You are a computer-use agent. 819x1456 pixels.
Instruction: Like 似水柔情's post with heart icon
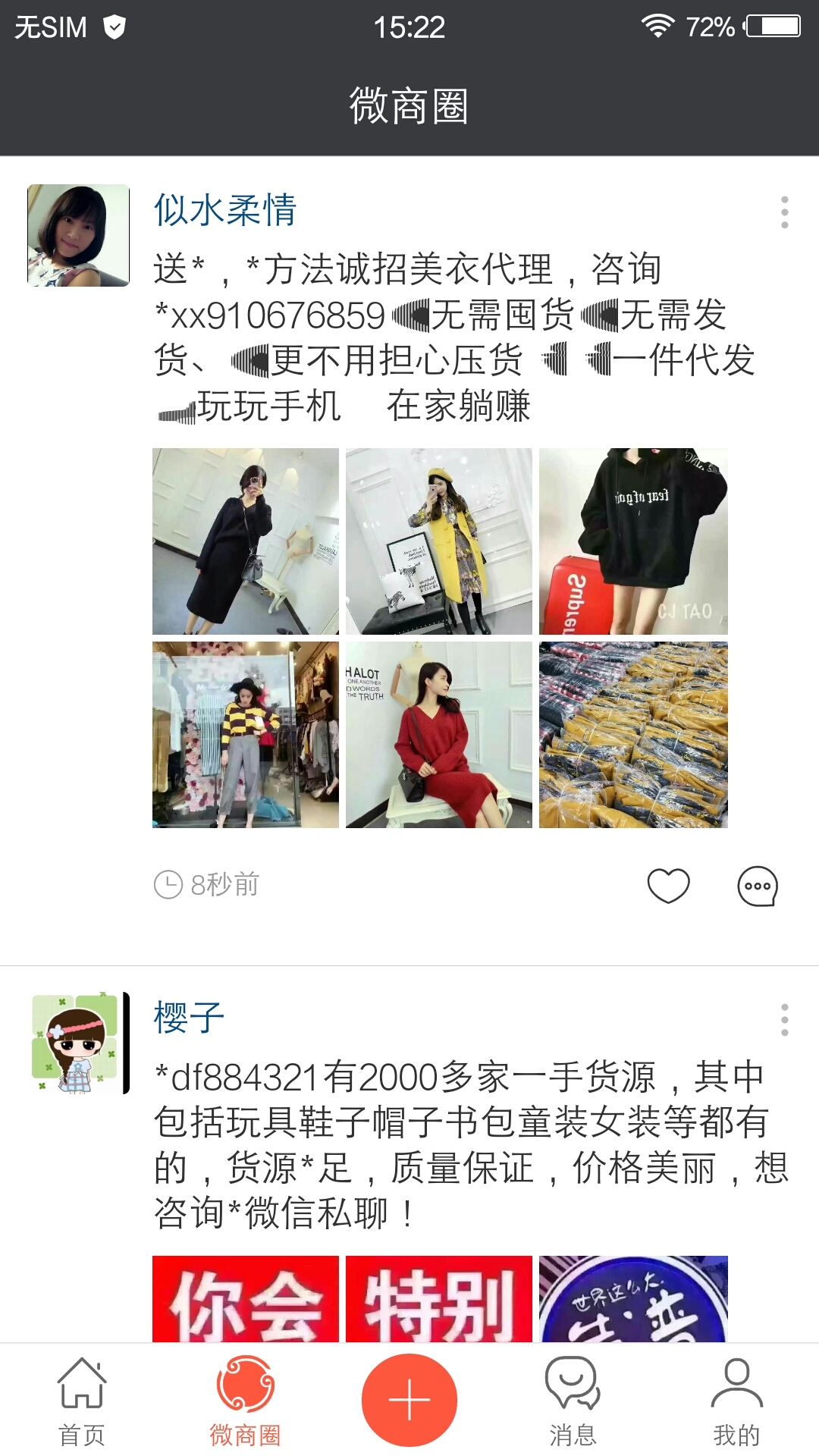point(668,885)
